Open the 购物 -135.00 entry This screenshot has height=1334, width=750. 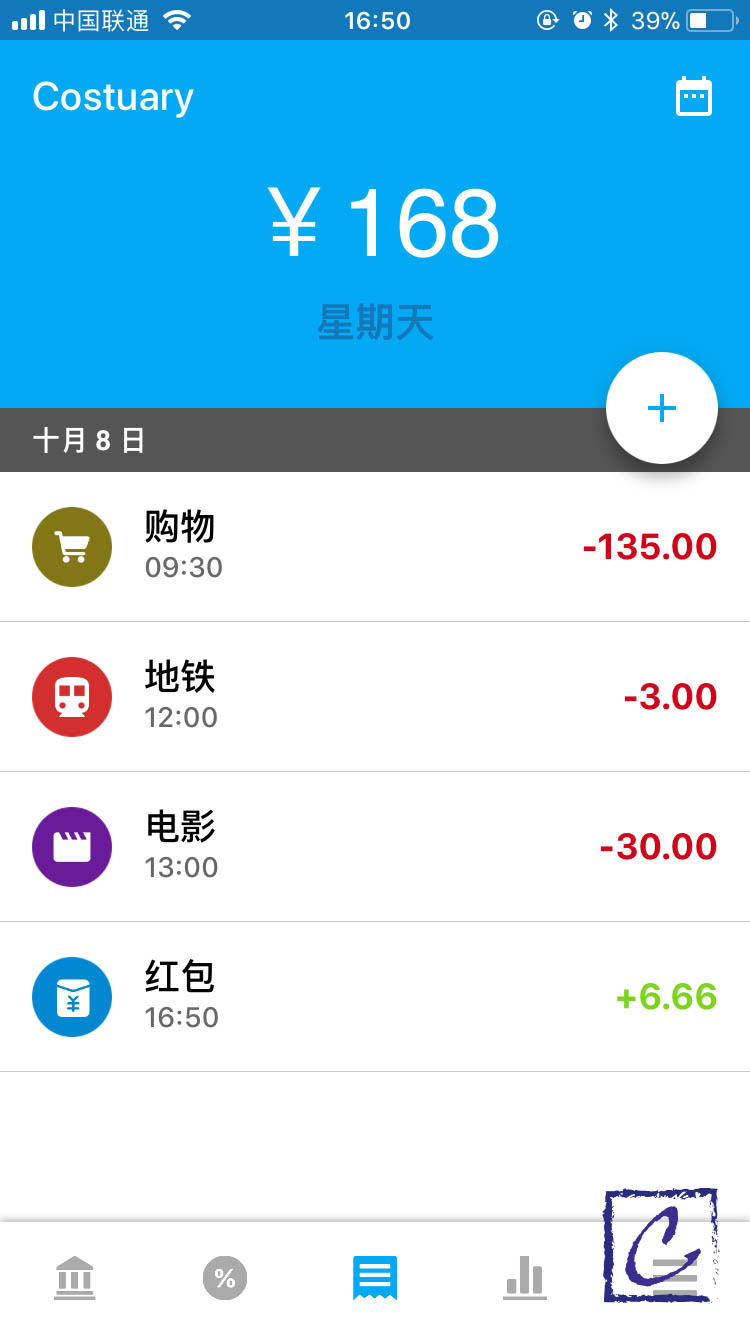(x=375, y=547)
